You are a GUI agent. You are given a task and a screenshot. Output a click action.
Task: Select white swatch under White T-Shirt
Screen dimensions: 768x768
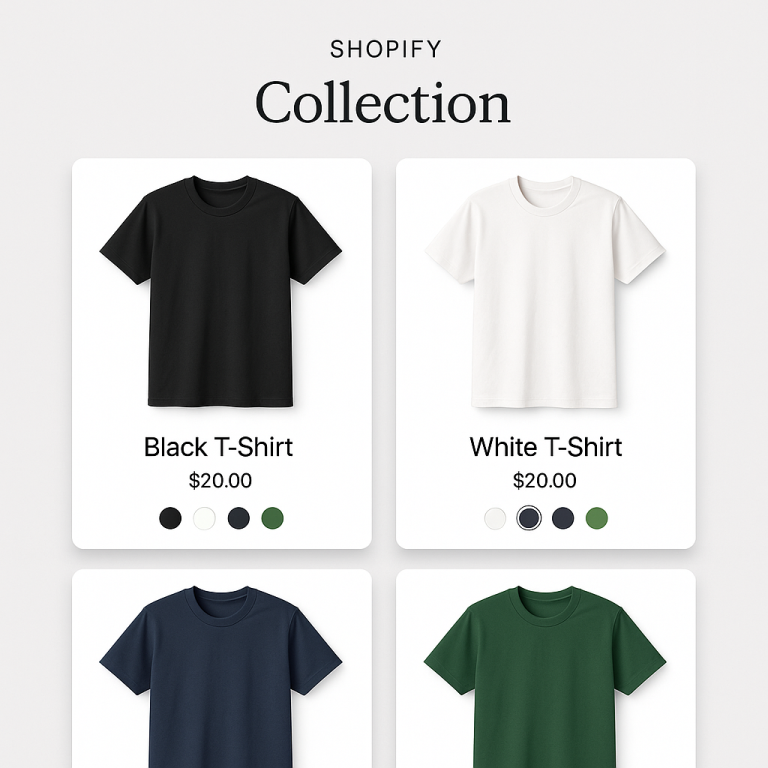pyautogui.click(x=495, y=518)
